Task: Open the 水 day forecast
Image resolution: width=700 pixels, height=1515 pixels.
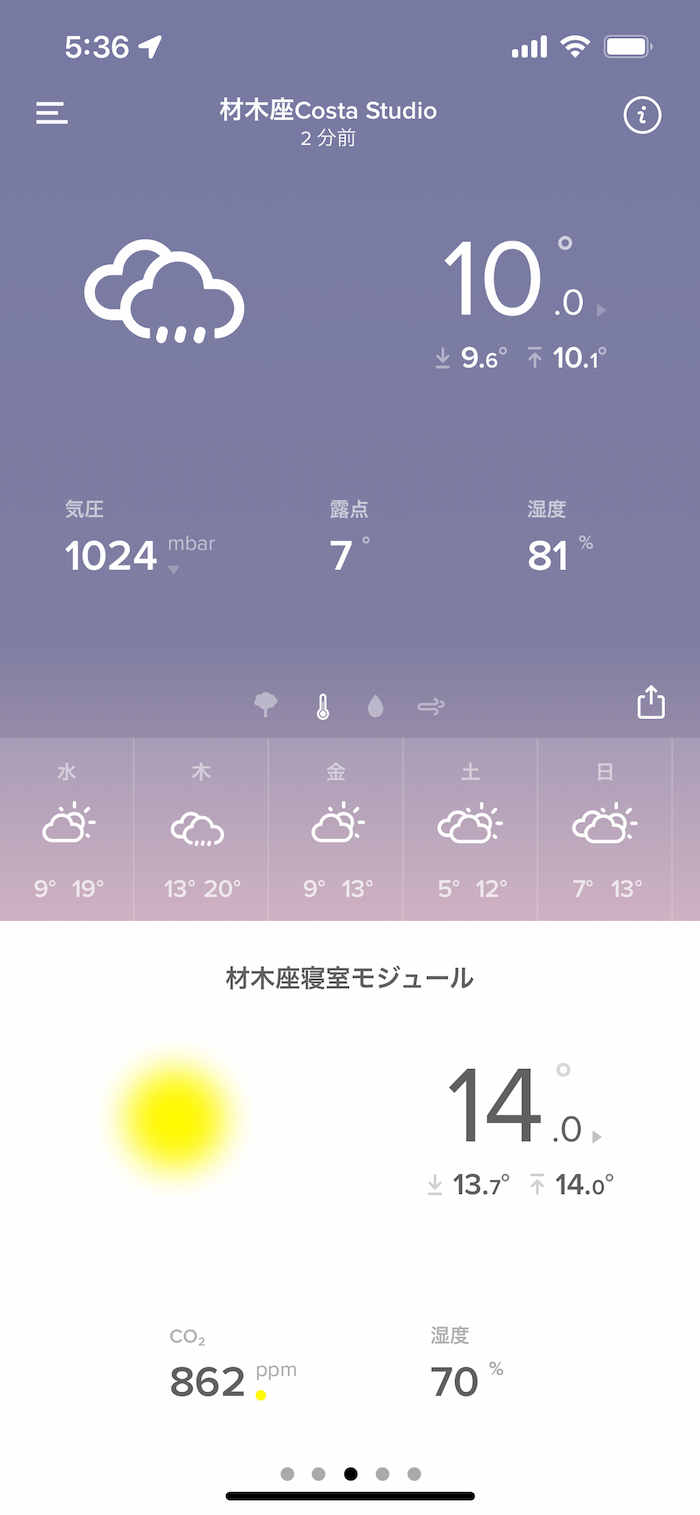Action: (x=67, y=828)
